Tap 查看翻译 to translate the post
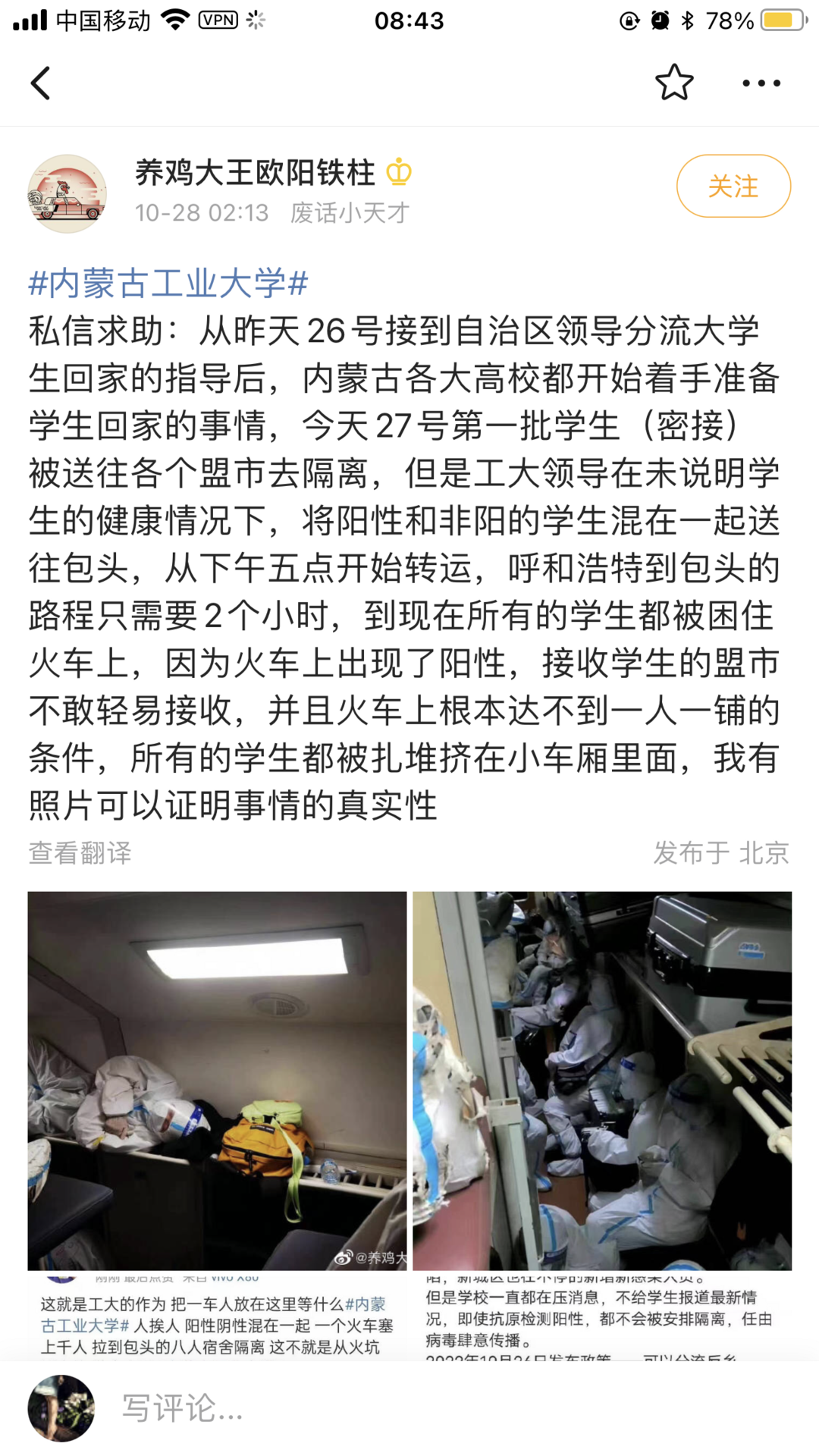Viewport: 819px width, 1456px height. pos(80,853)
